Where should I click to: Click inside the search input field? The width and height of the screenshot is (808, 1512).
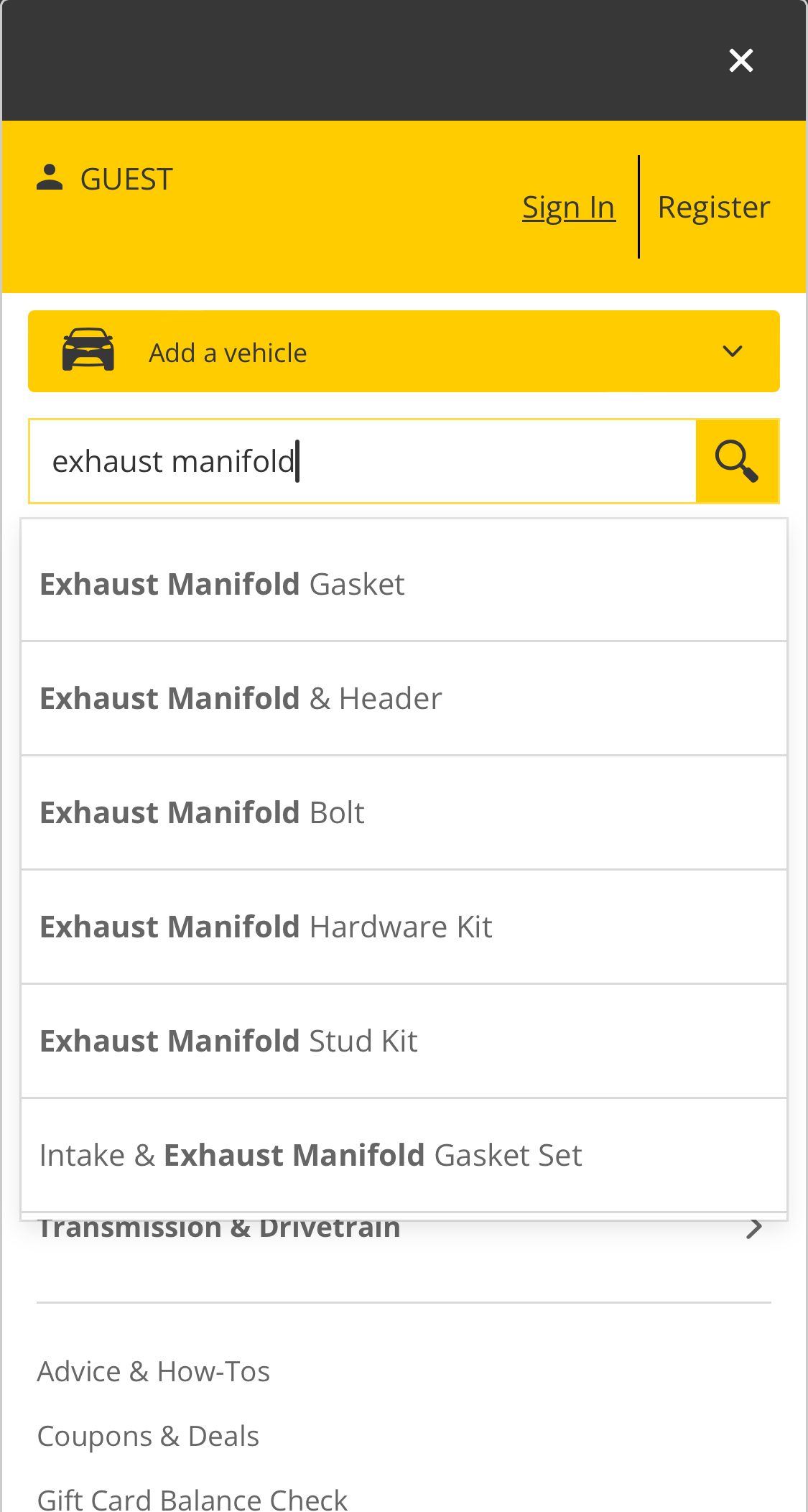click(359, 461)
